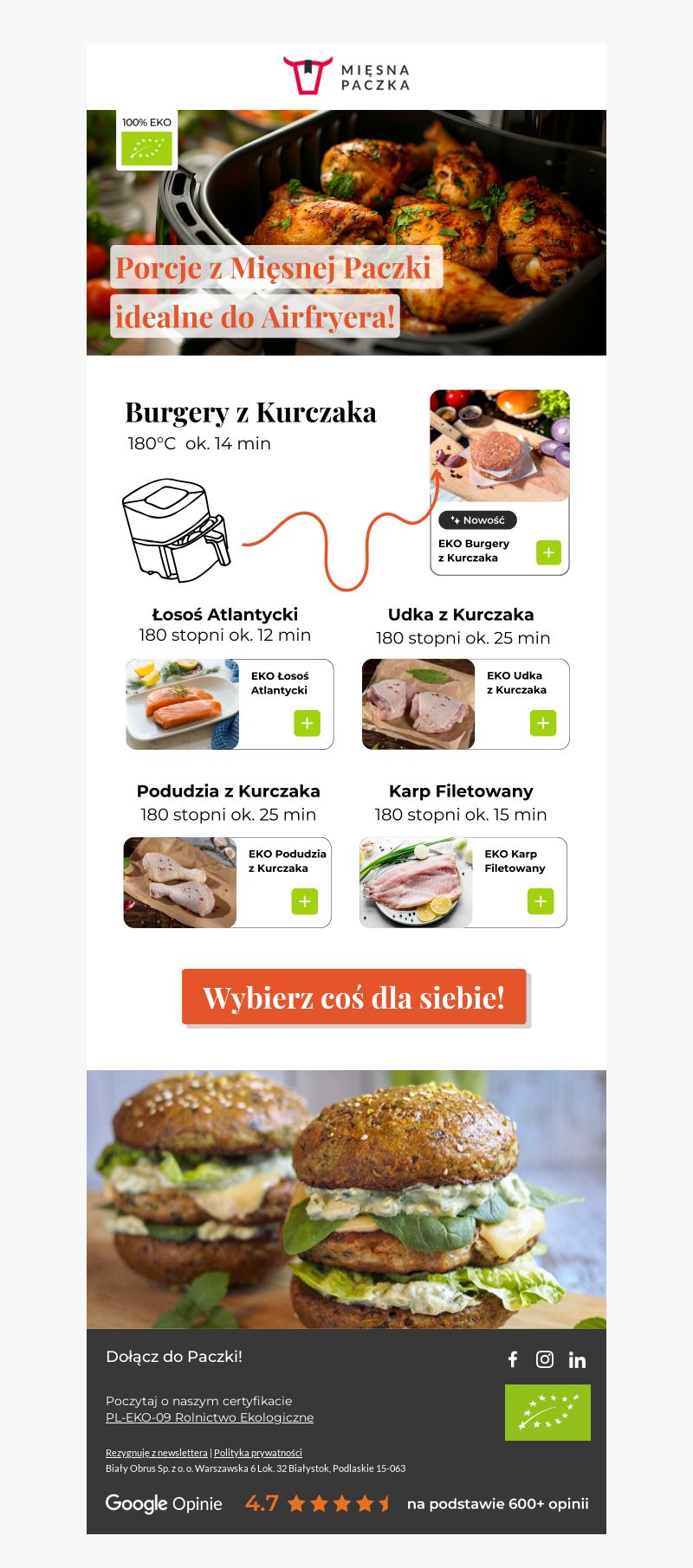Image resolution: width=693 pixels, height=1568 pixels.
Task: Add EKO Karp Filetowany with plus button
Action: click(x=541, y=901)
